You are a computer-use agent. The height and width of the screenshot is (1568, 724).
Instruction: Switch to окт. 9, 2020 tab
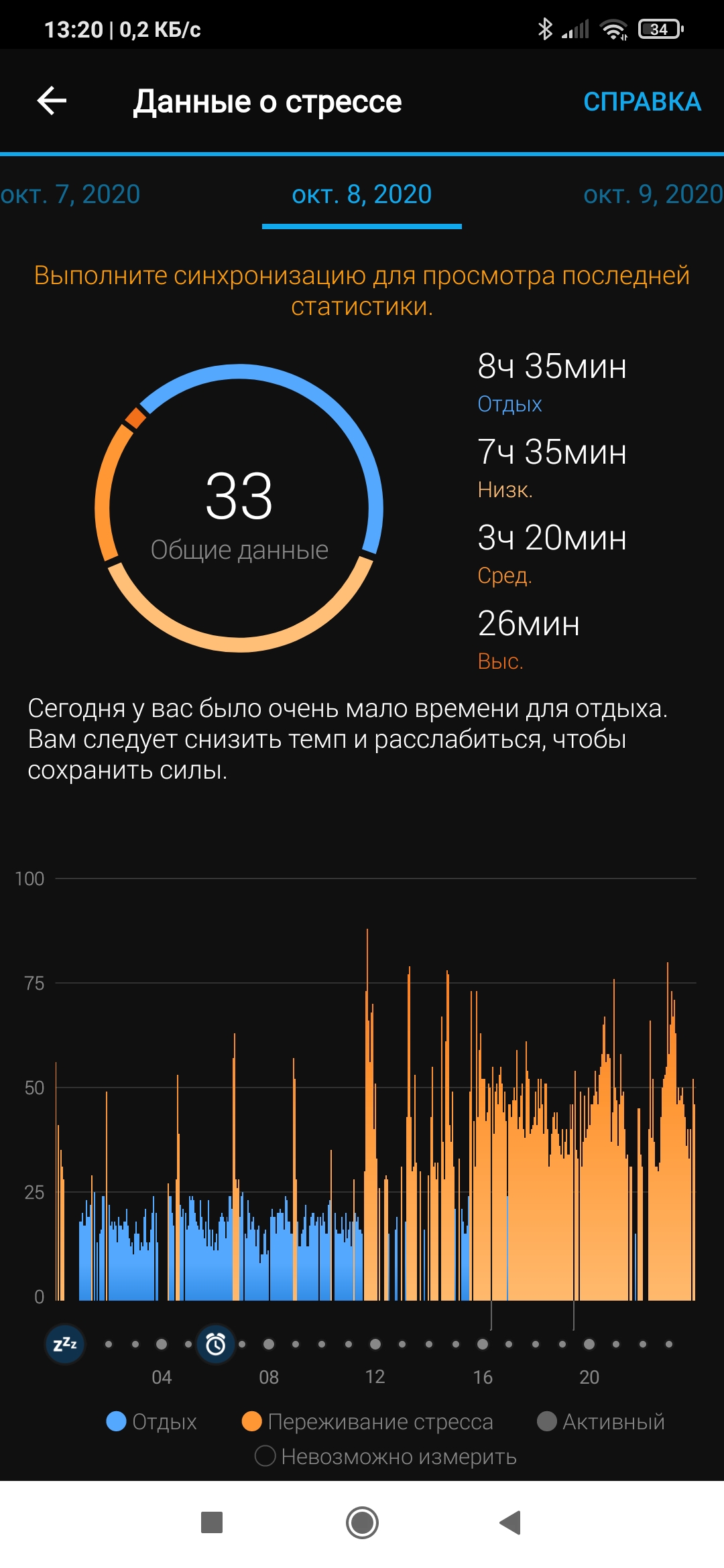pyautogui.click(x=652, y=194)
